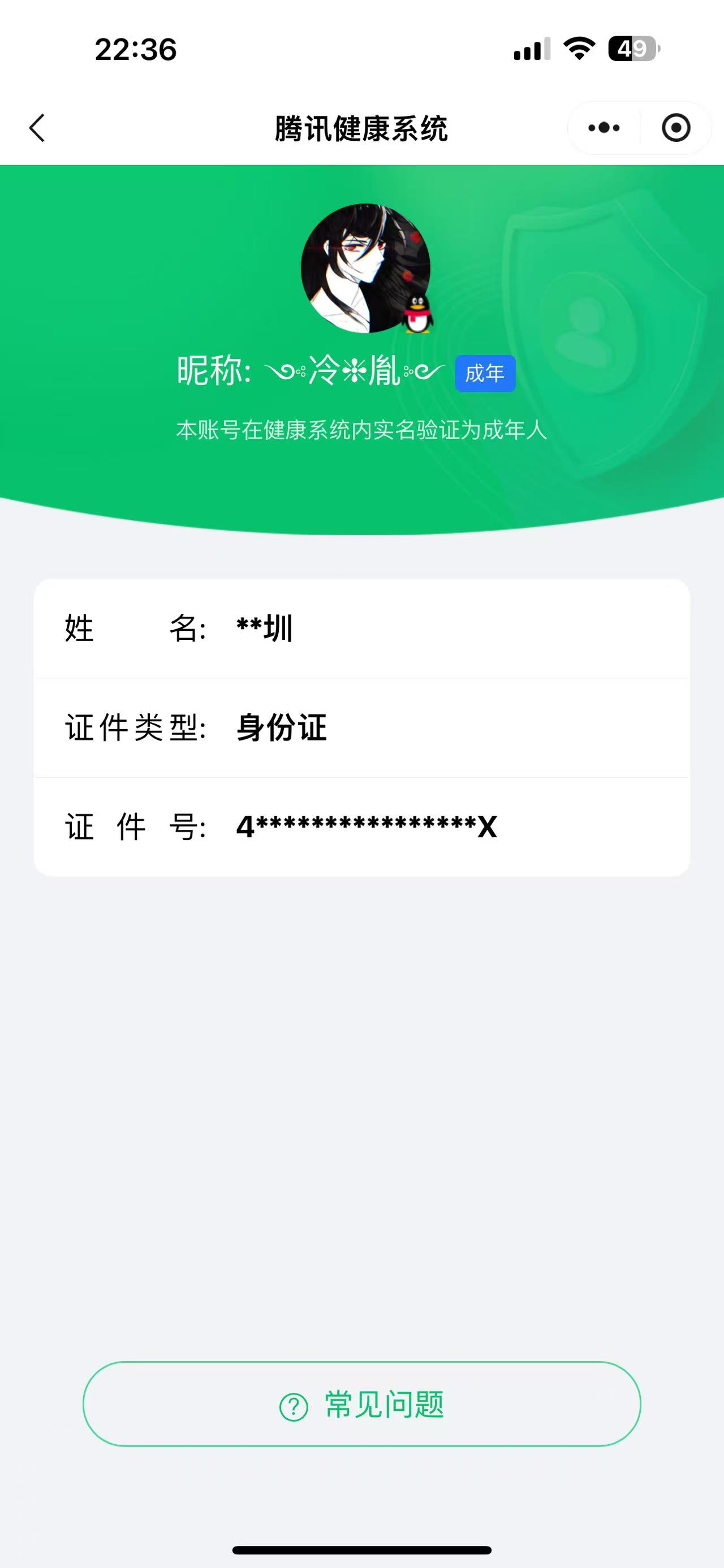The image size is (724, 1568).
Task: Open the mini program more options menu
Action: 604,128
